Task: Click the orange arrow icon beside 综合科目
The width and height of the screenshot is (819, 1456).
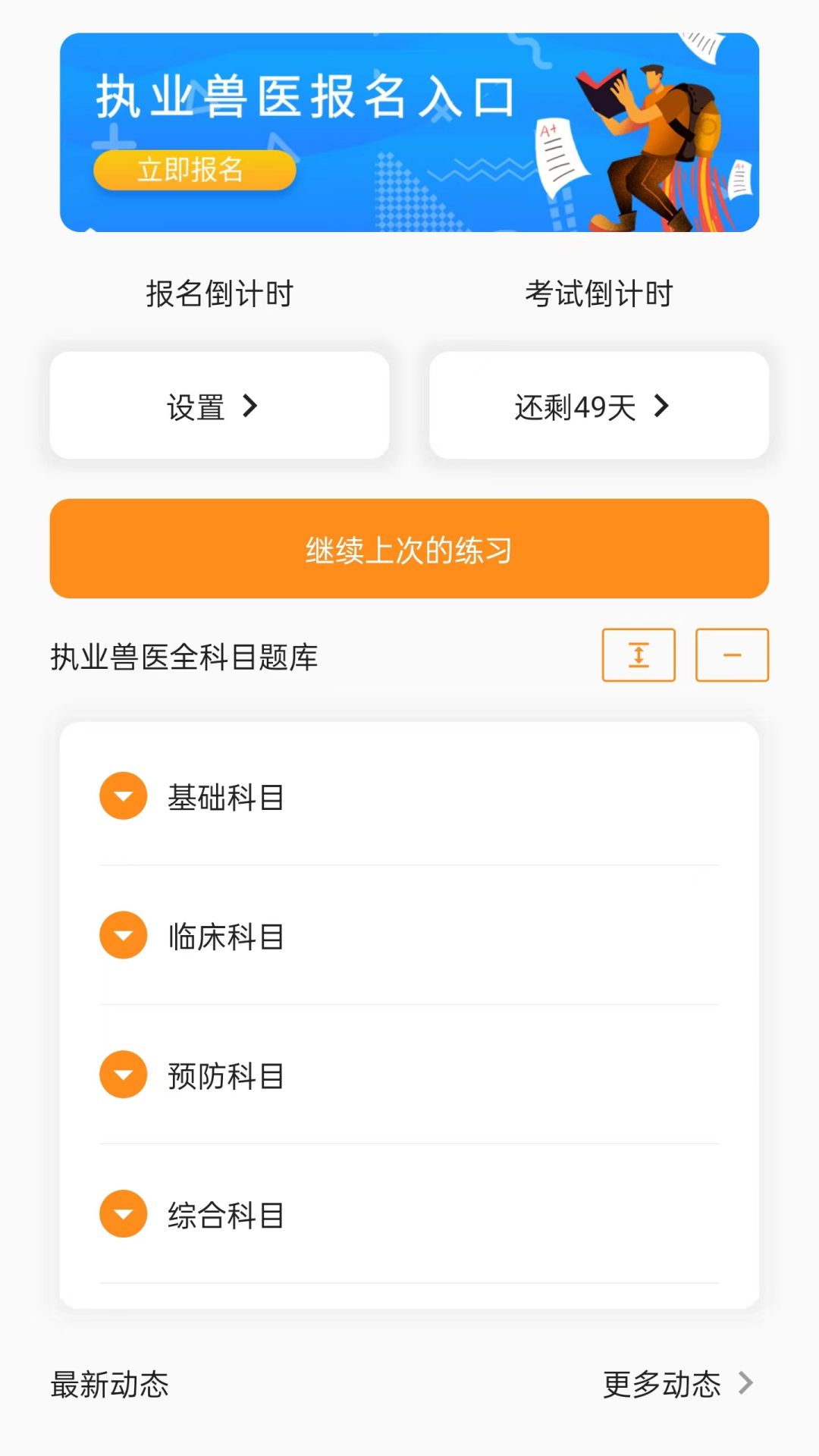Action: pos(123,1213)
